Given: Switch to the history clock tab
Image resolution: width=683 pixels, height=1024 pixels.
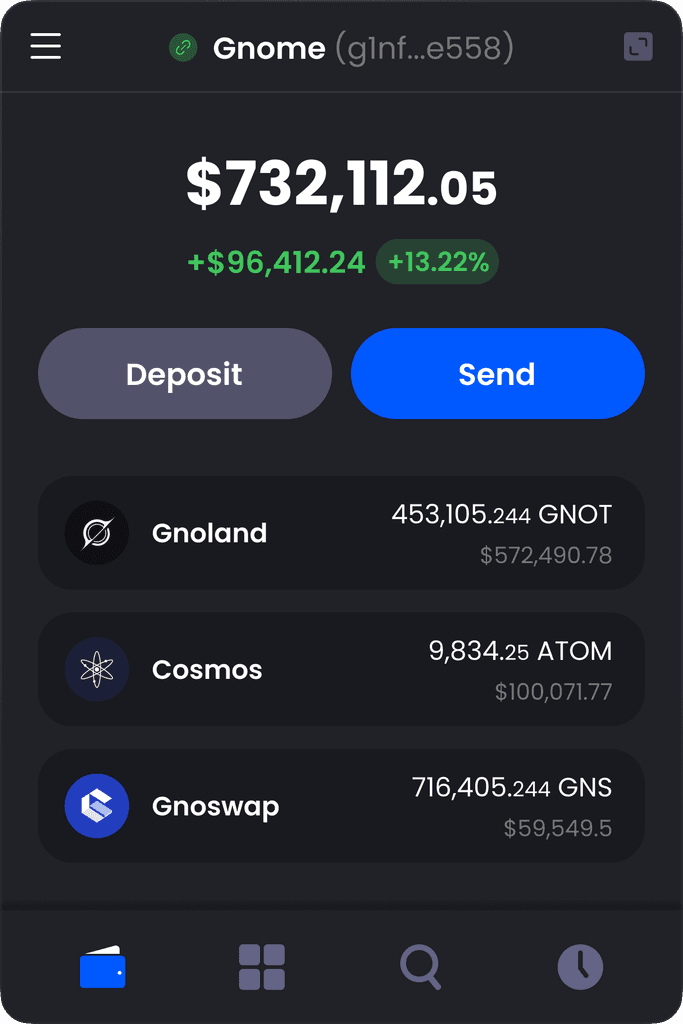Looking at the screenshot, I should 580,967.
